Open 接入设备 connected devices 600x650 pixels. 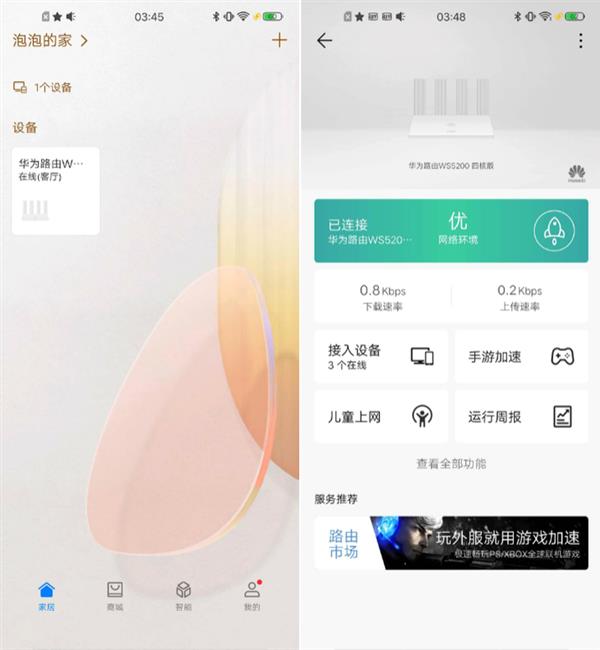381,356
